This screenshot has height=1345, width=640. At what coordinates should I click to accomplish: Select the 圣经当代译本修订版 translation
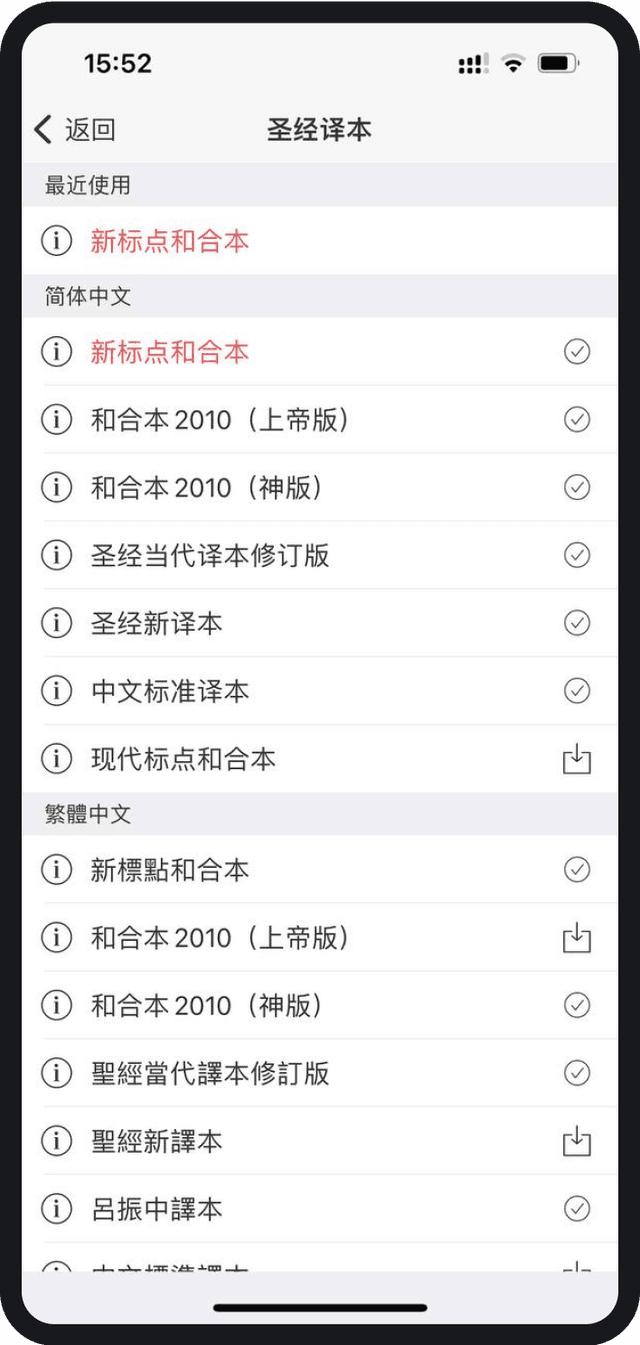point(210,555)
